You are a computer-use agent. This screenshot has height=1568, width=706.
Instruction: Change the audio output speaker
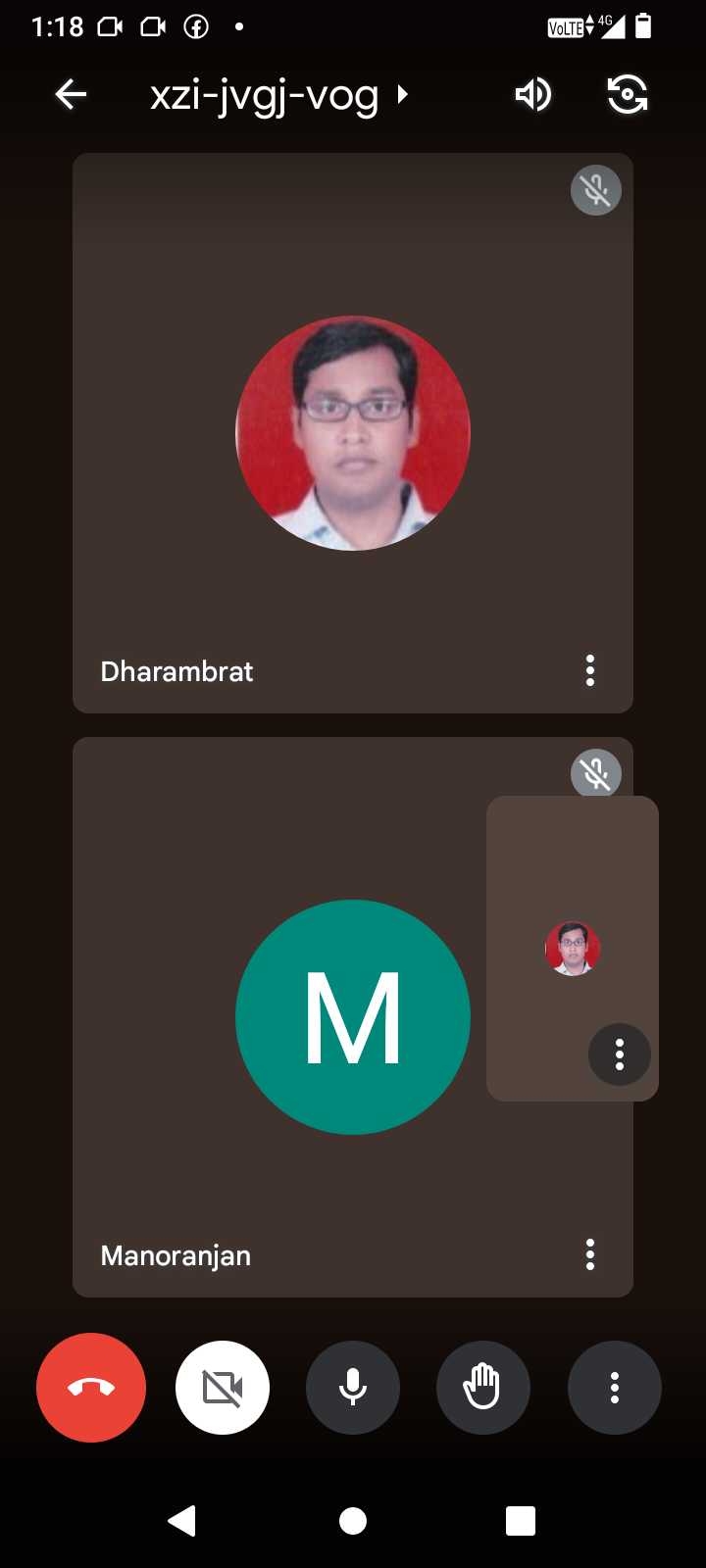coord(533,95)
